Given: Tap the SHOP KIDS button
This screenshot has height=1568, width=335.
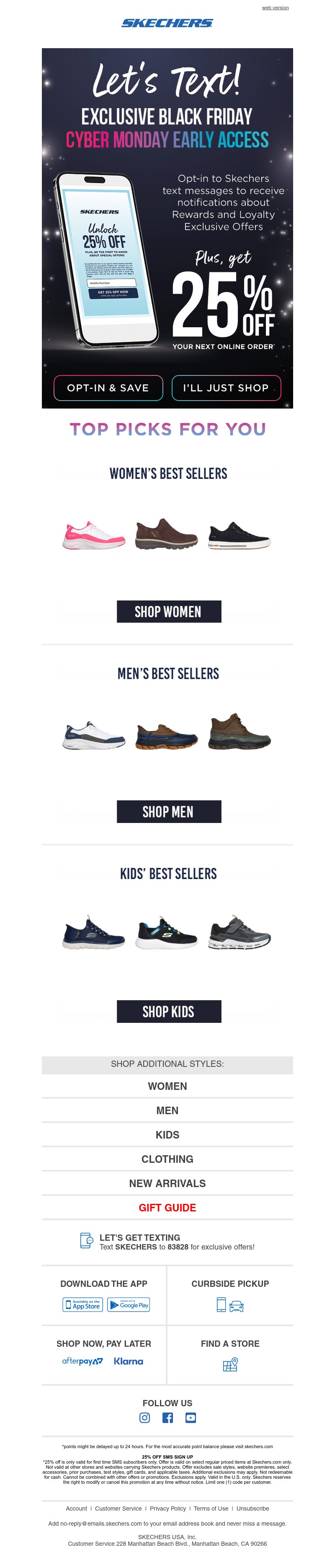Looking at the screenshot, I should tap(168, 1012).
